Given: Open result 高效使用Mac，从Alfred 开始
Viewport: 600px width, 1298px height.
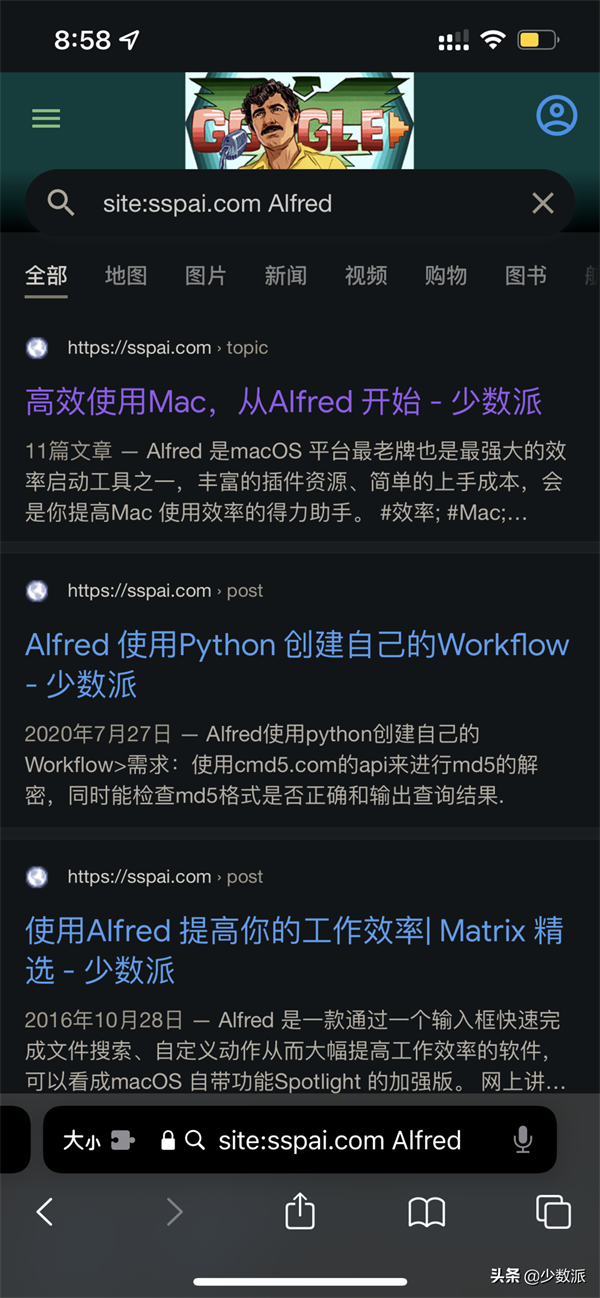Looking at the screenshot, I should tap(284, 402).
